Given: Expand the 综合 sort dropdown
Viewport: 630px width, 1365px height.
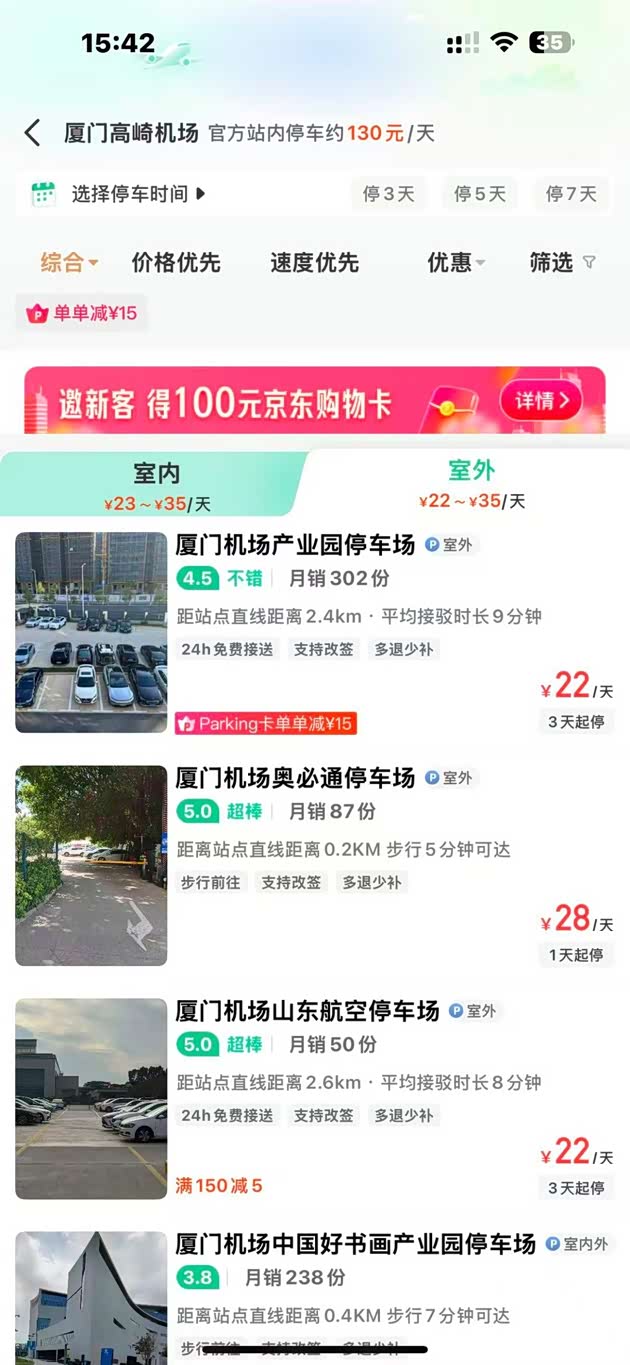Looking at the screenshot, I should 69,263.
